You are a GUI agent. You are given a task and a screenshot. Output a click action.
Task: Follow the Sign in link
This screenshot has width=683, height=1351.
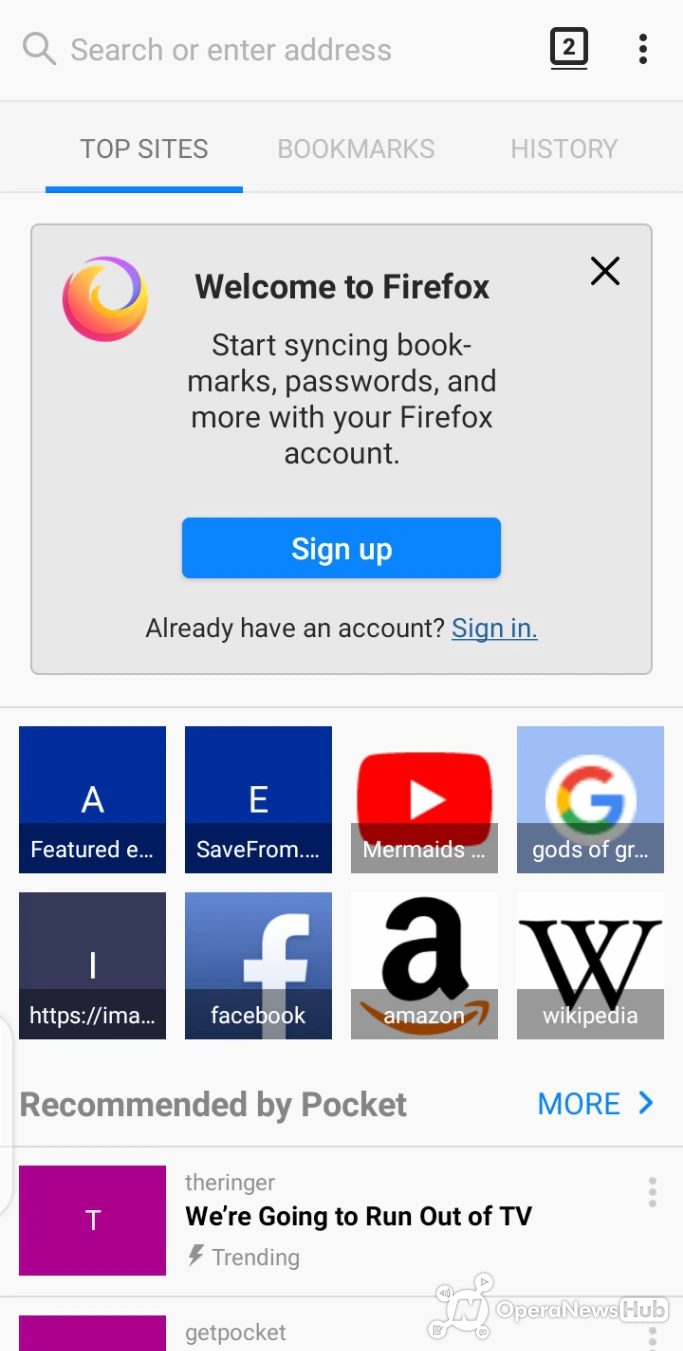[494, 628]
